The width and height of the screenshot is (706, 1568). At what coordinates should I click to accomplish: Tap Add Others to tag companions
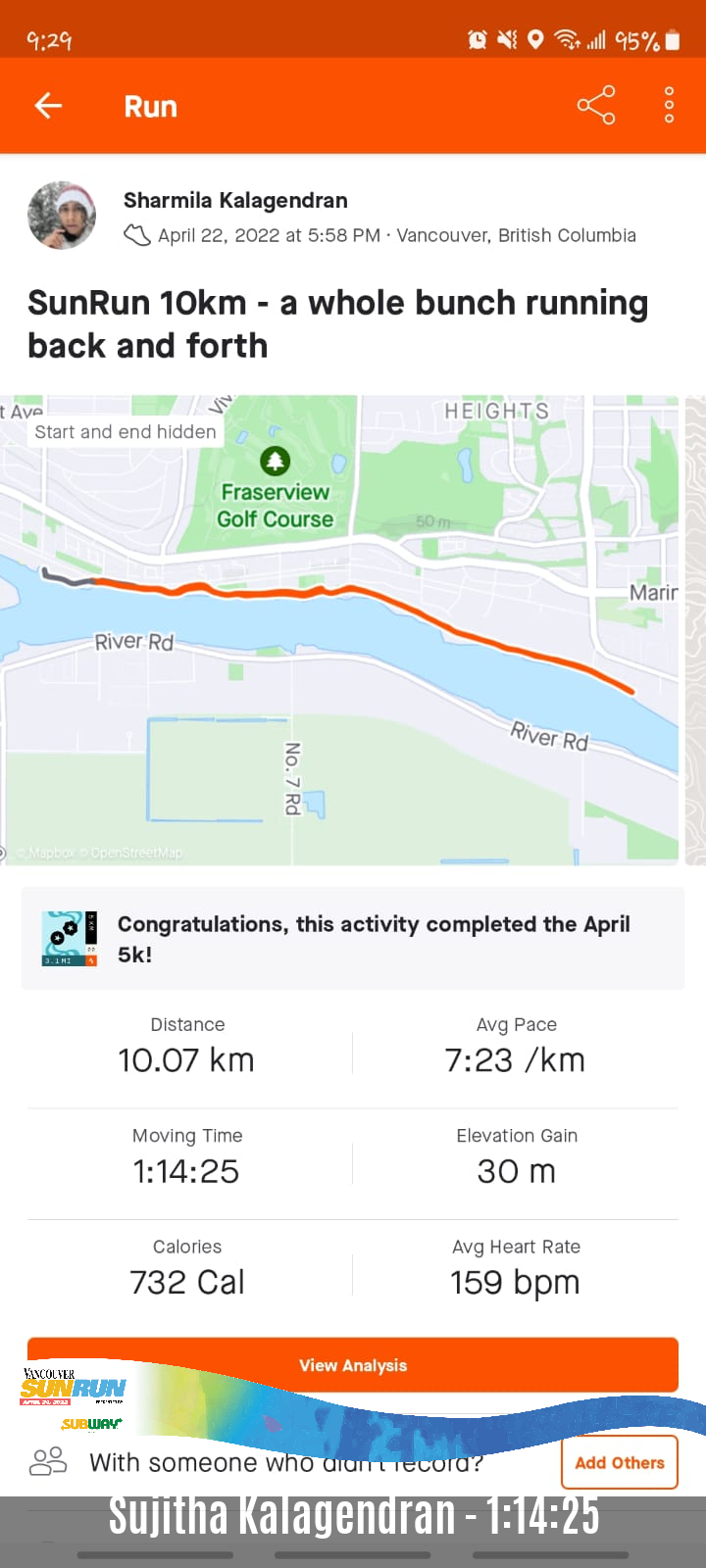(619, 1462)
